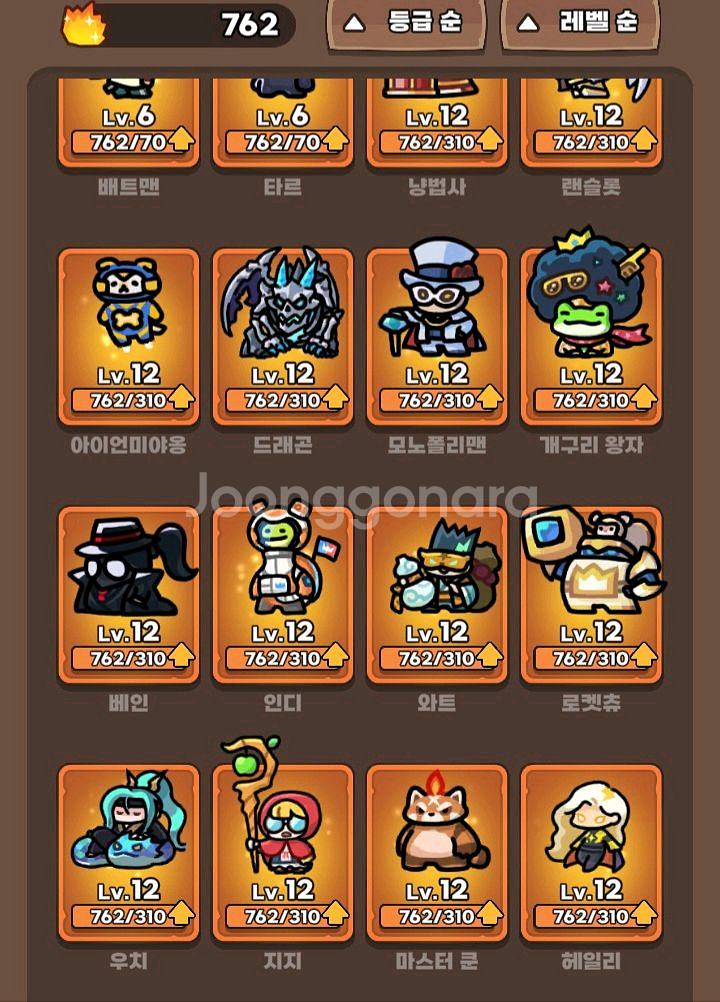
Task: Open the 냥법사 character card
Action: 437,120
